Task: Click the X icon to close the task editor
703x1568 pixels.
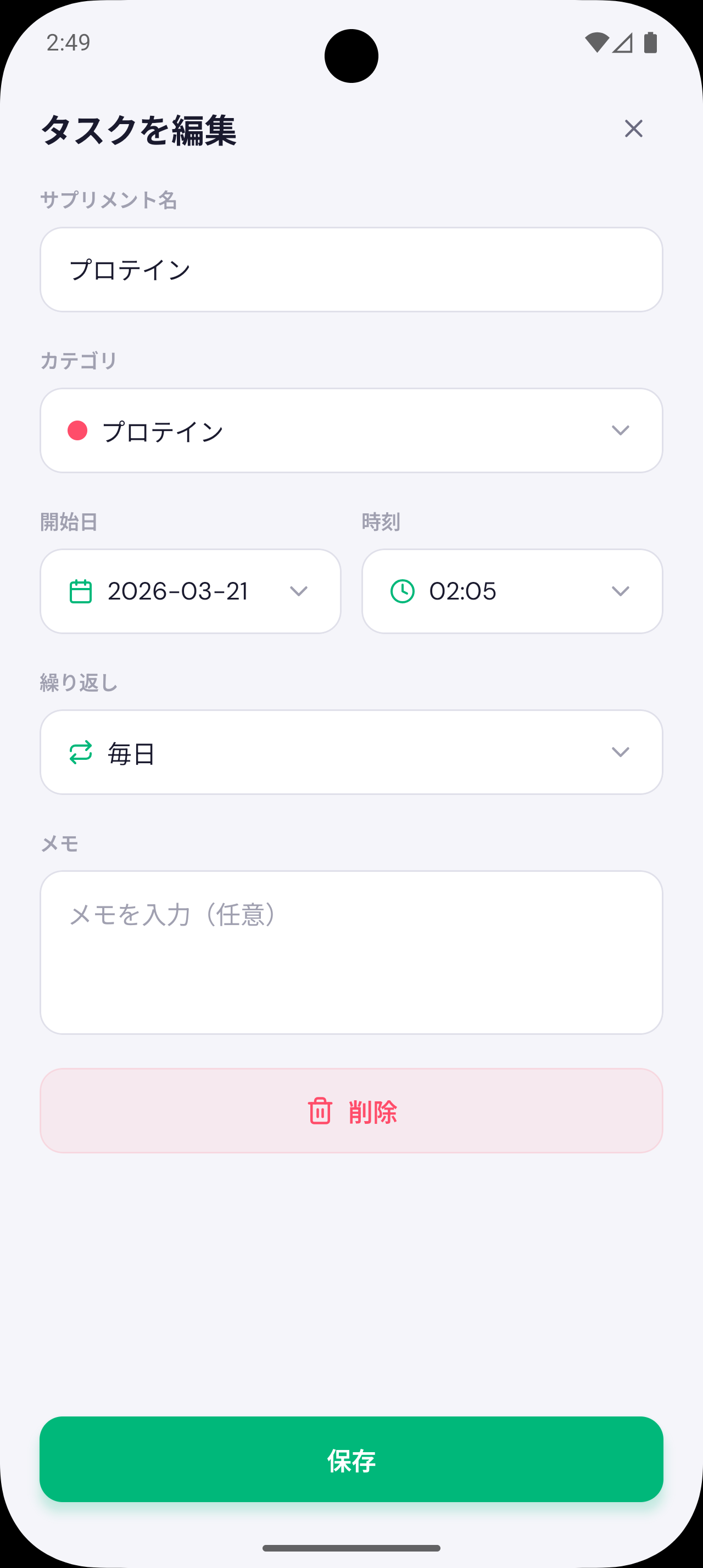Action: 634,129
